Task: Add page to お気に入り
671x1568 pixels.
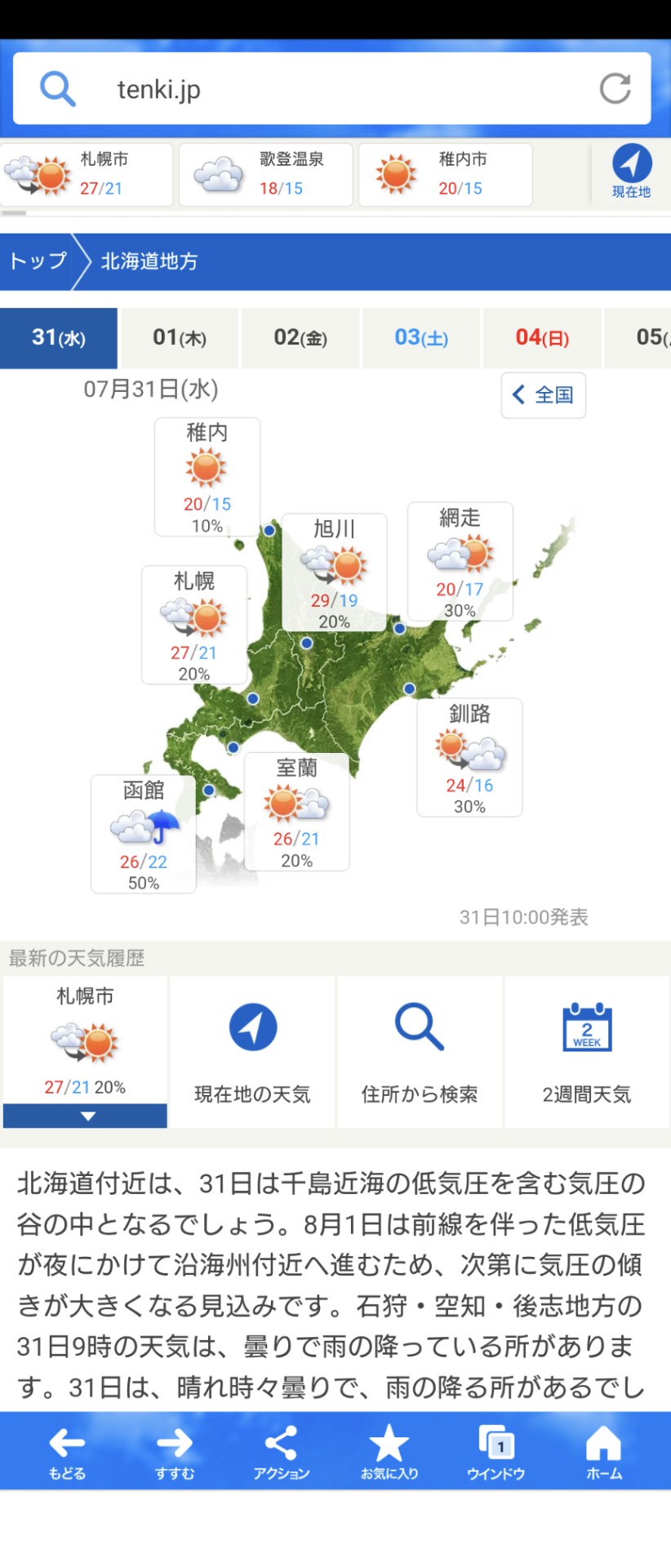Action: tap(389, 1453)
